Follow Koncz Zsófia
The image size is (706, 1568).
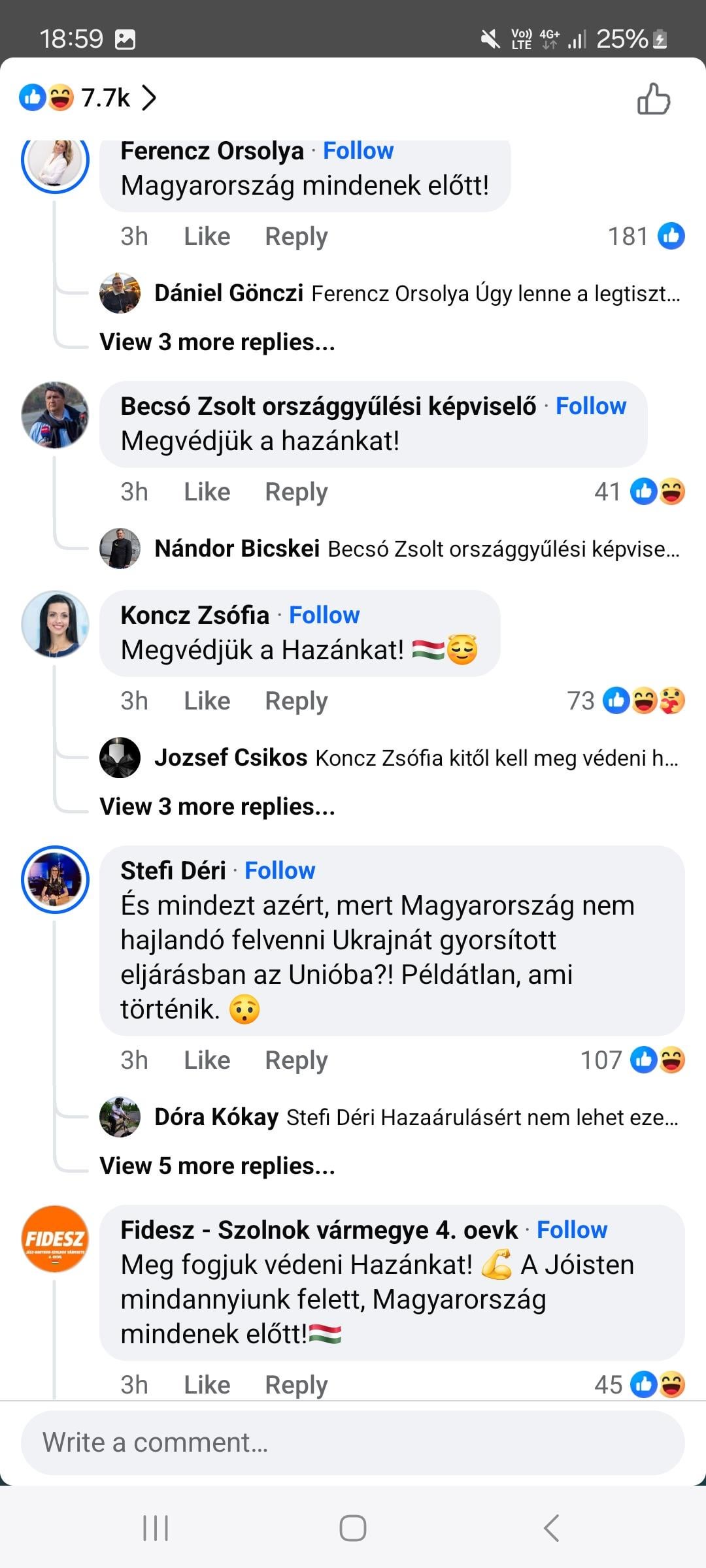click(324, 615)
